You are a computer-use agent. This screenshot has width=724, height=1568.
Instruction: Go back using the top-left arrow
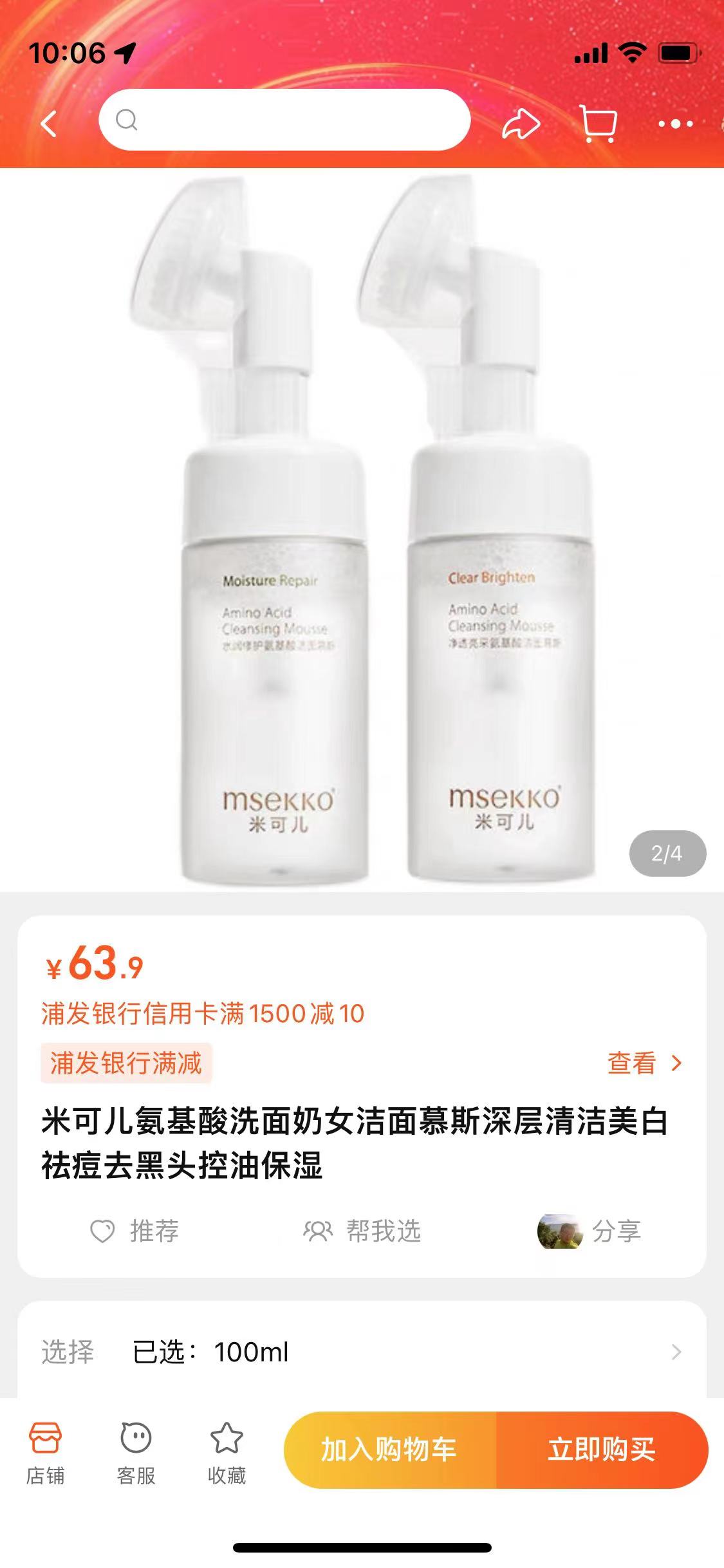[x=50, y=122]
